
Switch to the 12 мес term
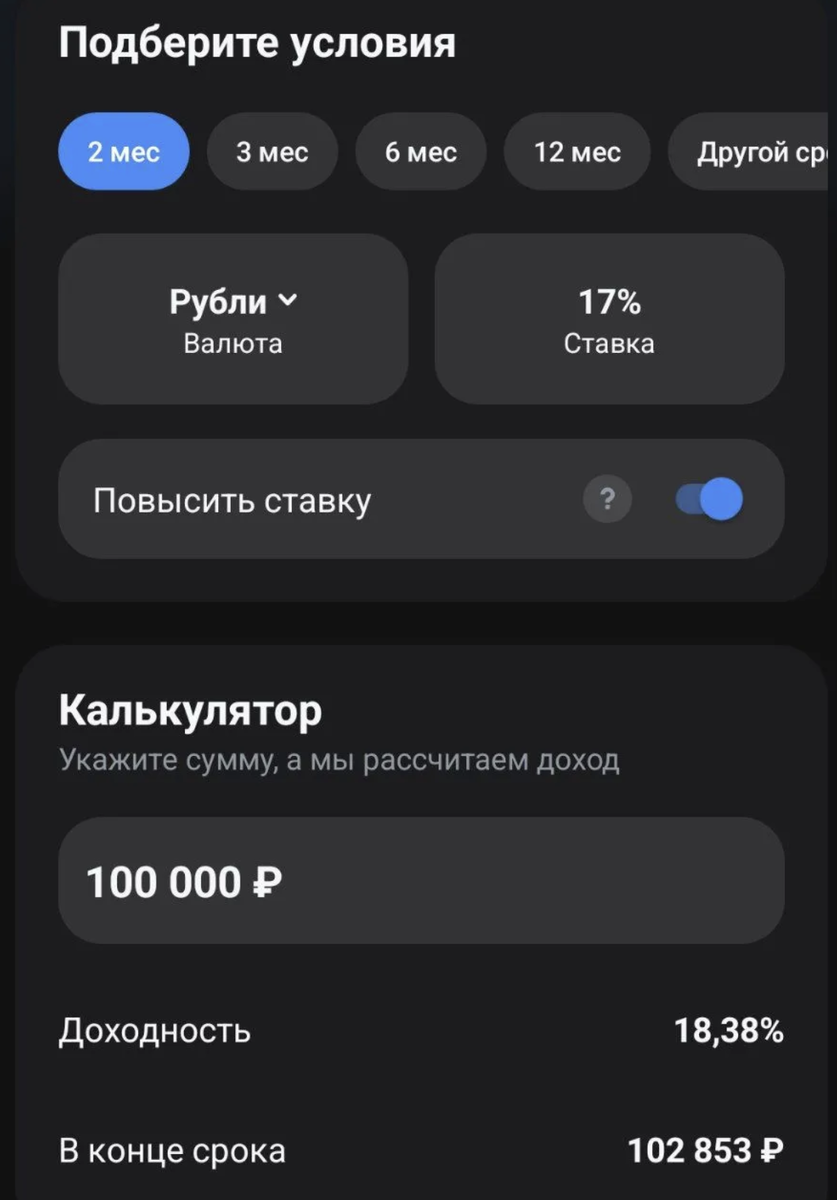[577, 152]
